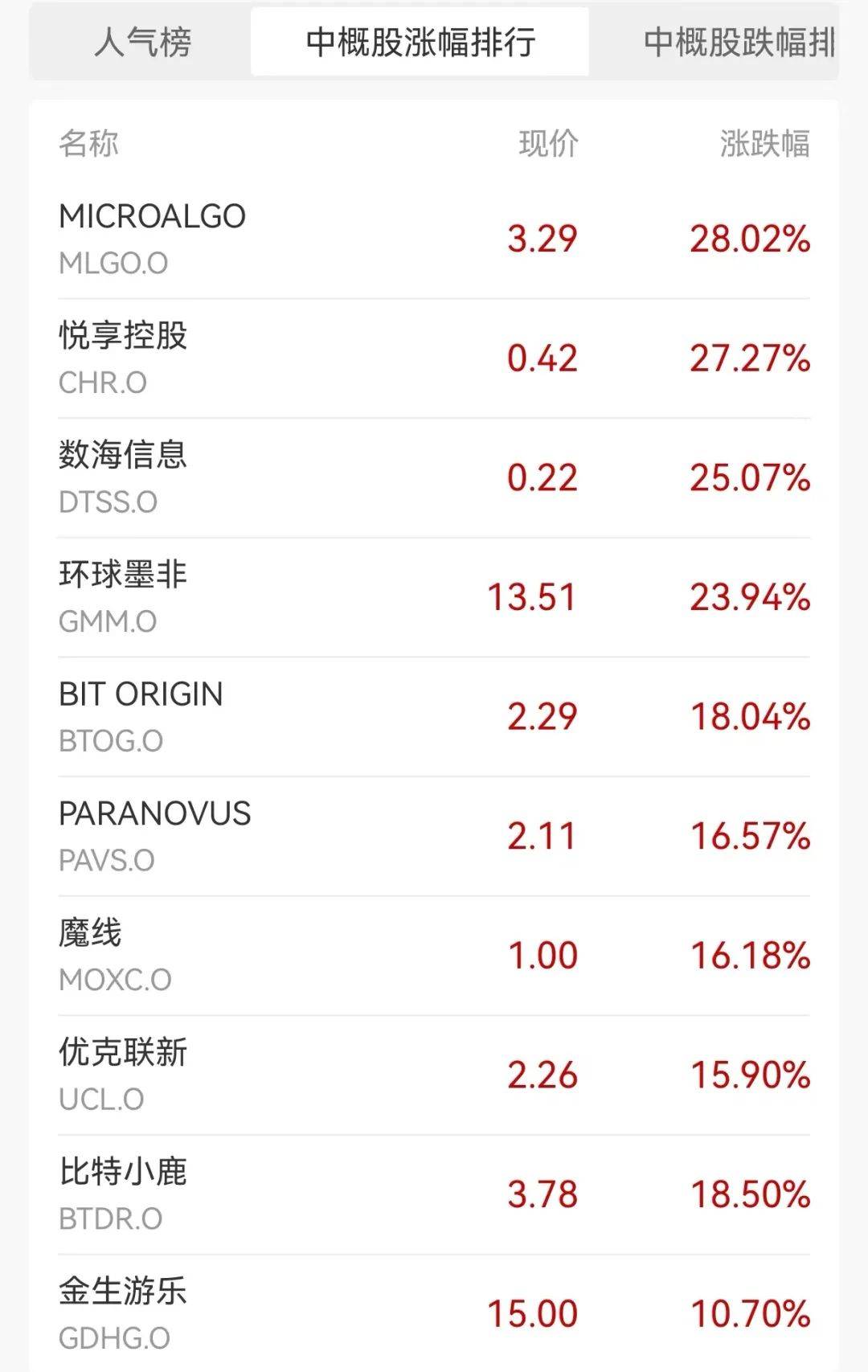868x1372 pixels.
Task: Open 比特小鹿 BTDR.O stock details
Action: [x=434, y=1194]
